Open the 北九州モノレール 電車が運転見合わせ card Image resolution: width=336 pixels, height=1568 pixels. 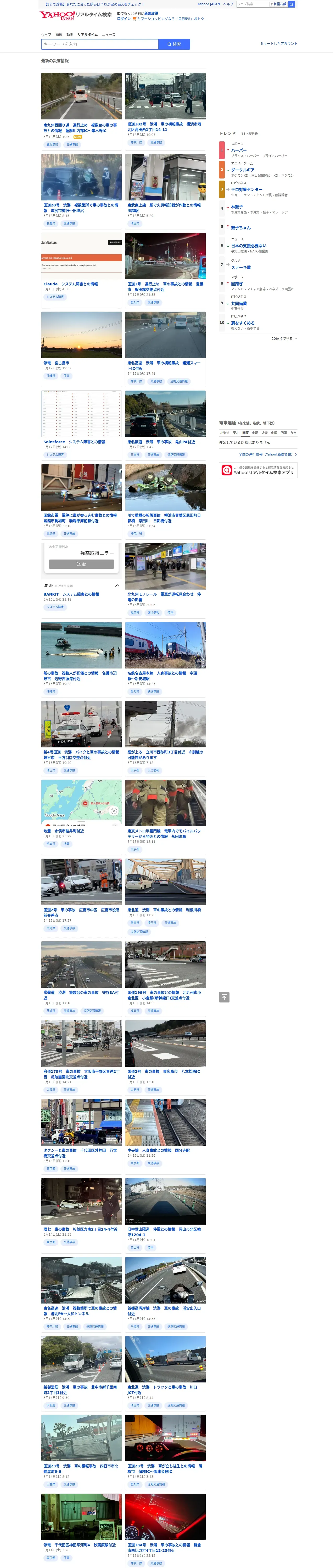coord(165,578)
